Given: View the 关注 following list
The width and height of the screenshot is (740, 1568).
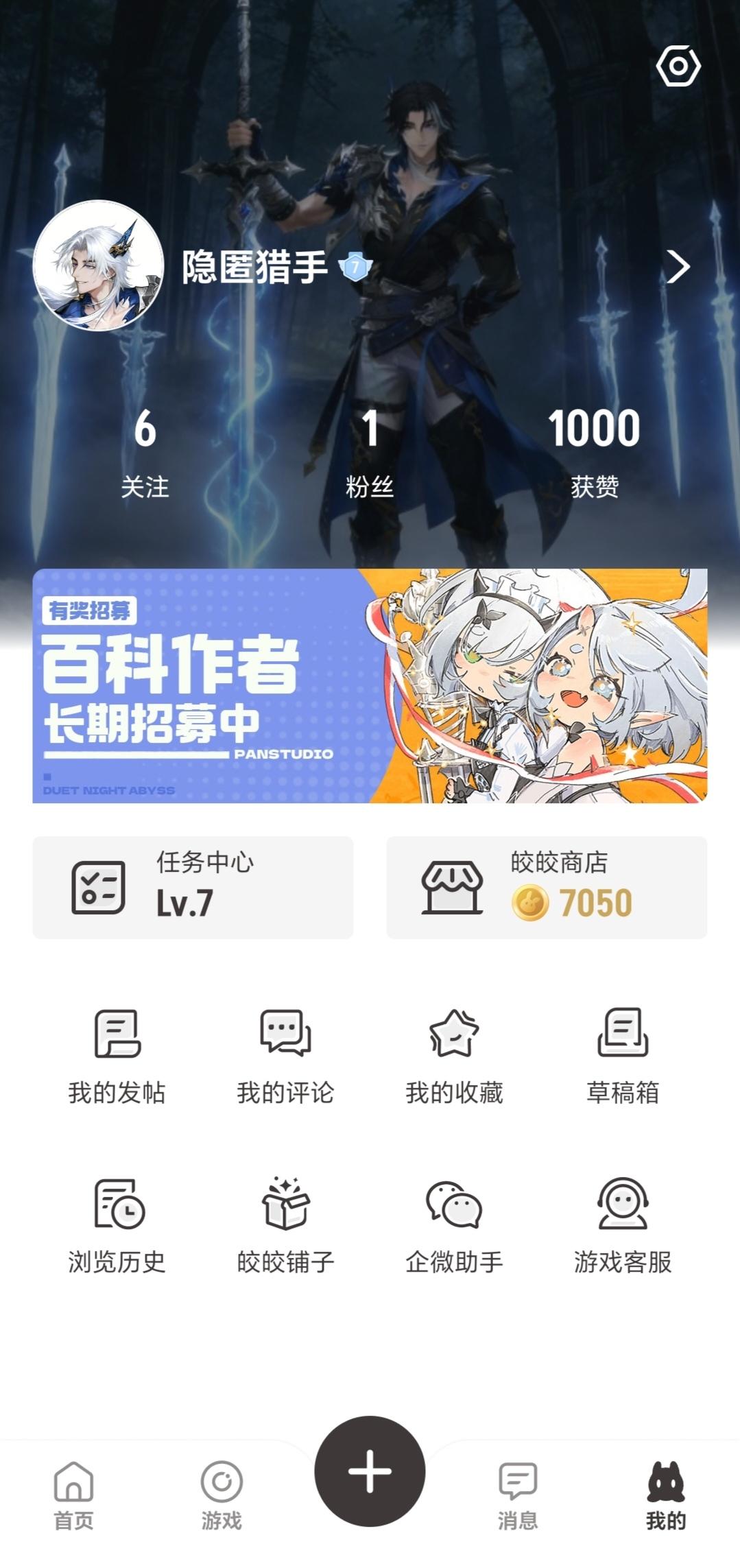Looking at the screenshot, I should point(145,450).
